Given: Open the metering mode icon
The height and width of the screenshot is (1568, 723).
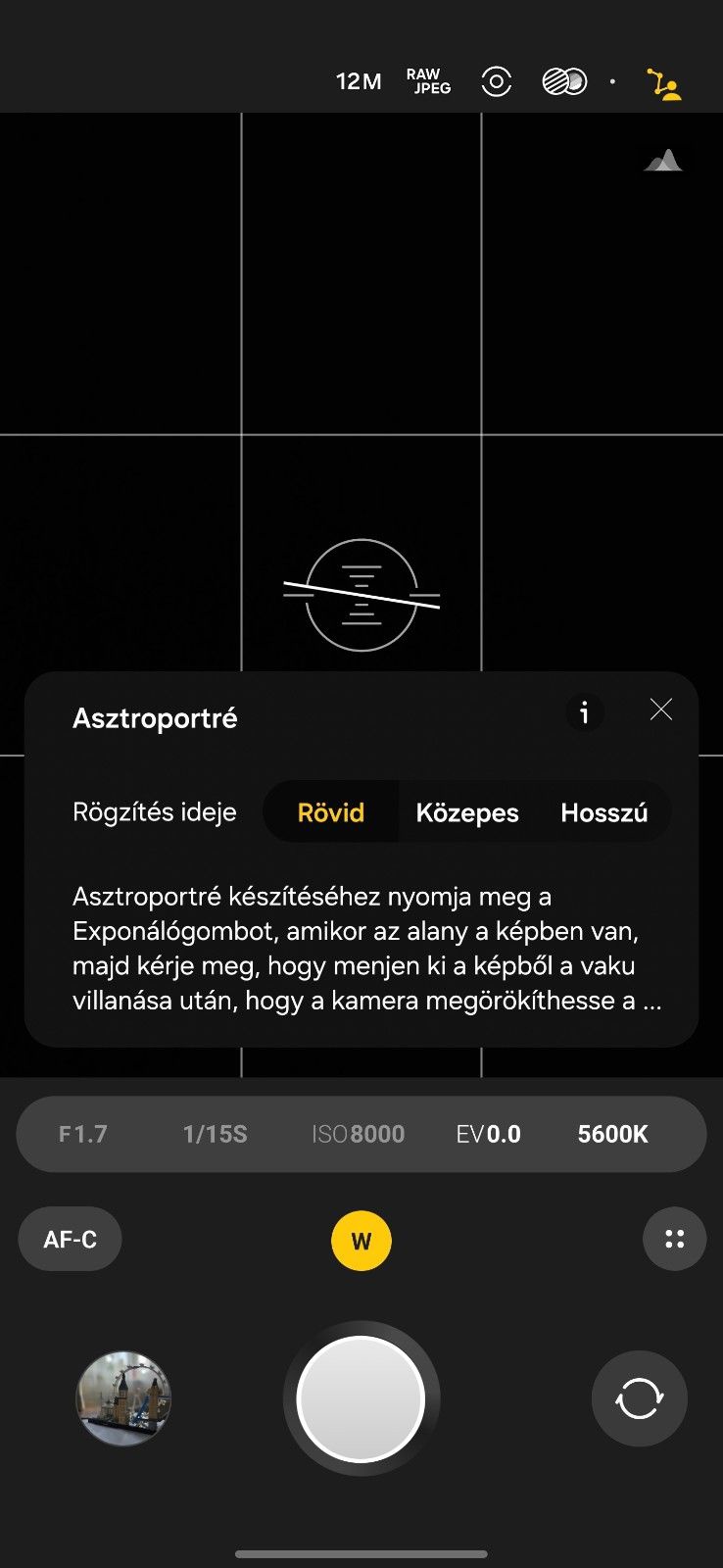Looking at the screenshot, I should click(497, 81).
